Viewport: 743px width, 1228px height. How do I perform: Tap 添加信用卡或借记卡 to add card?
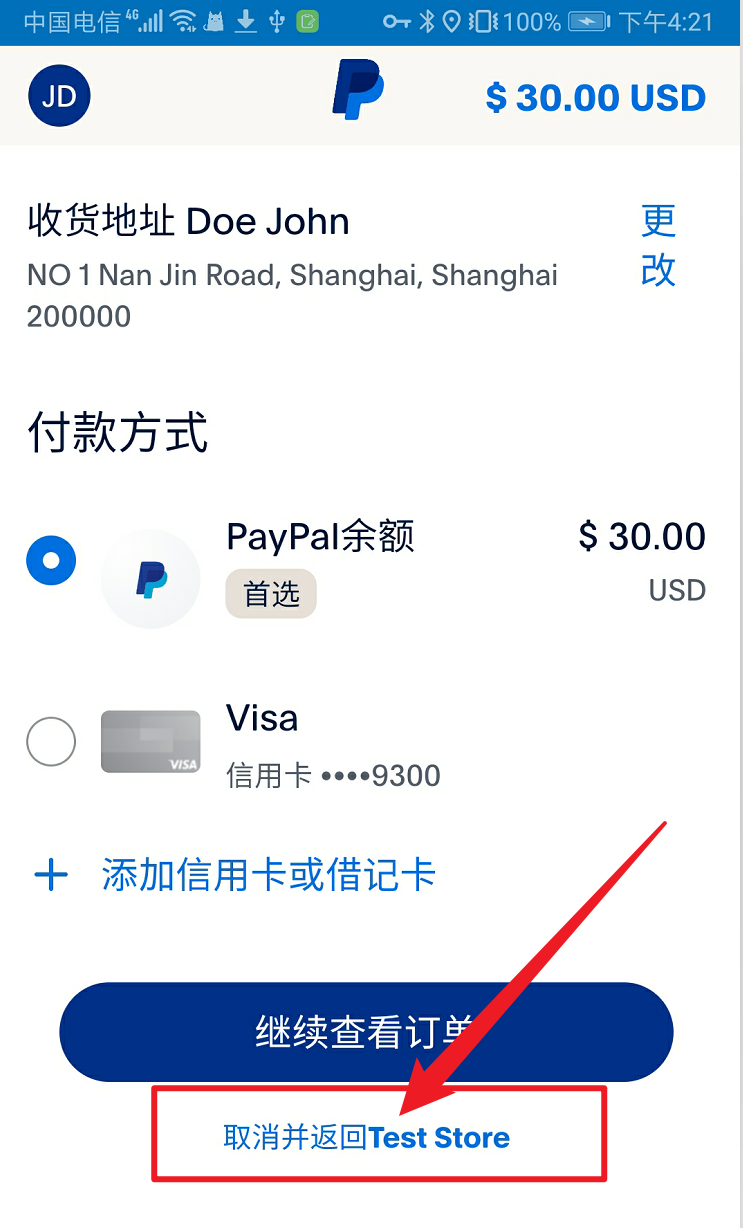click(268, 876)
